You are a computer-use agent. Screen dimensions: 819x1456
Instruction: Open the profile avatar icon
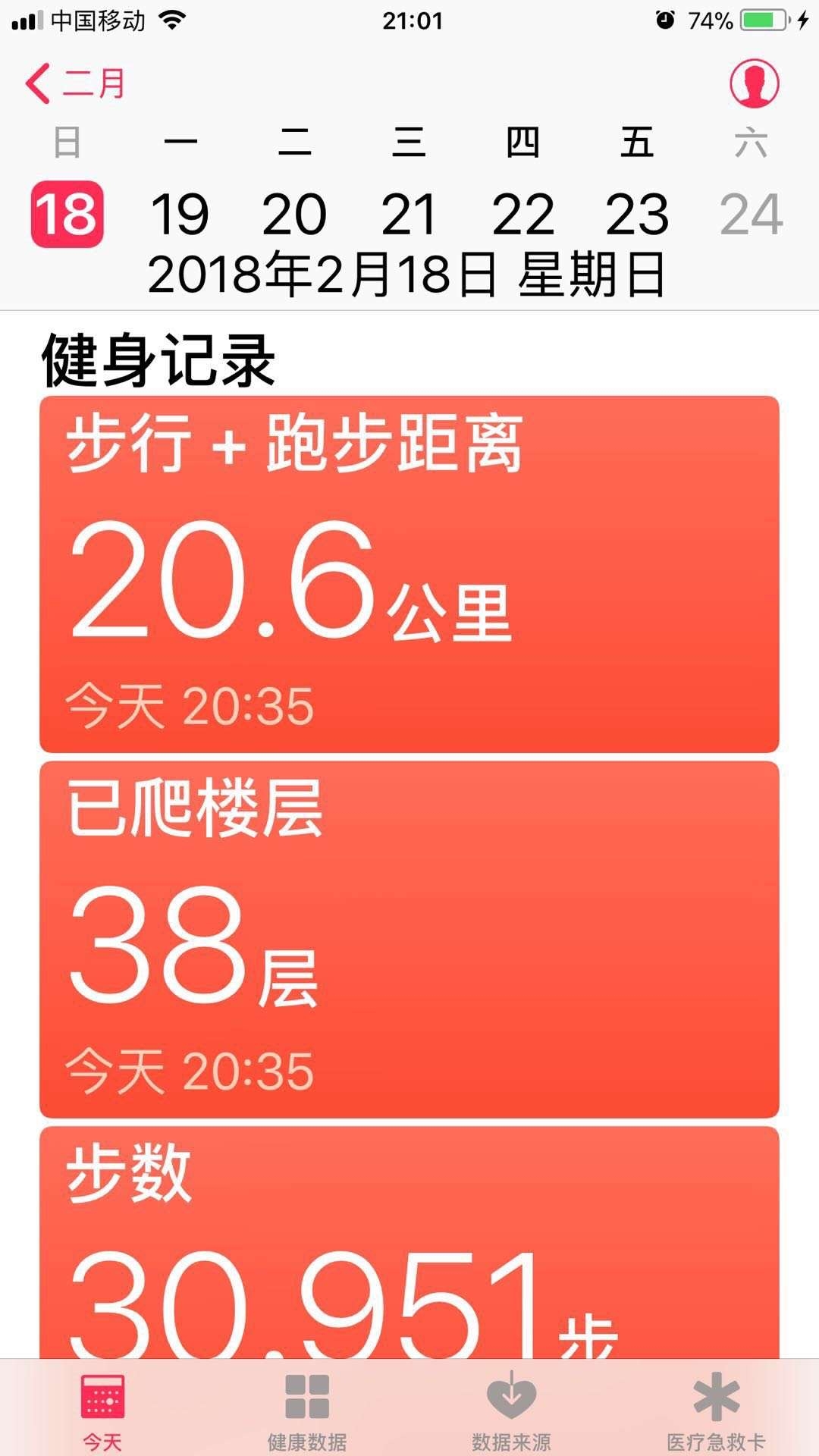click(754, 83)
